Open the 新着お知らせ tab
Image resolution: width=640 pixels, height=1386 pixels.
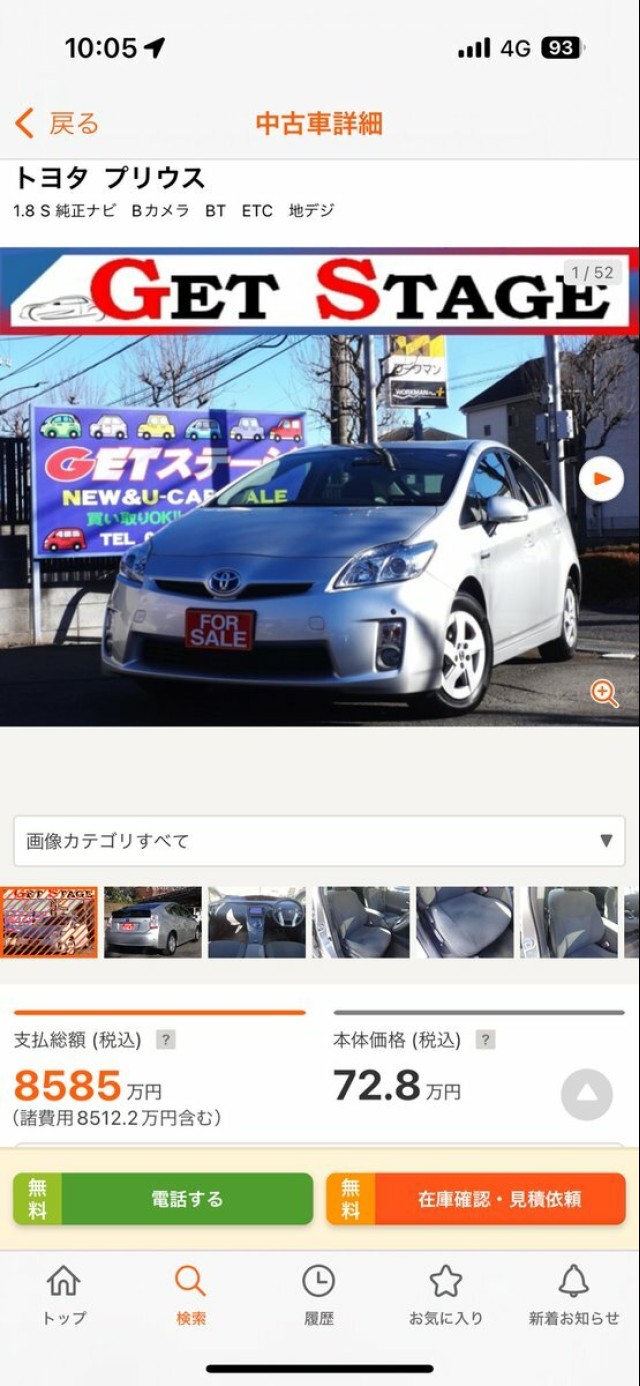point(574,1294)
